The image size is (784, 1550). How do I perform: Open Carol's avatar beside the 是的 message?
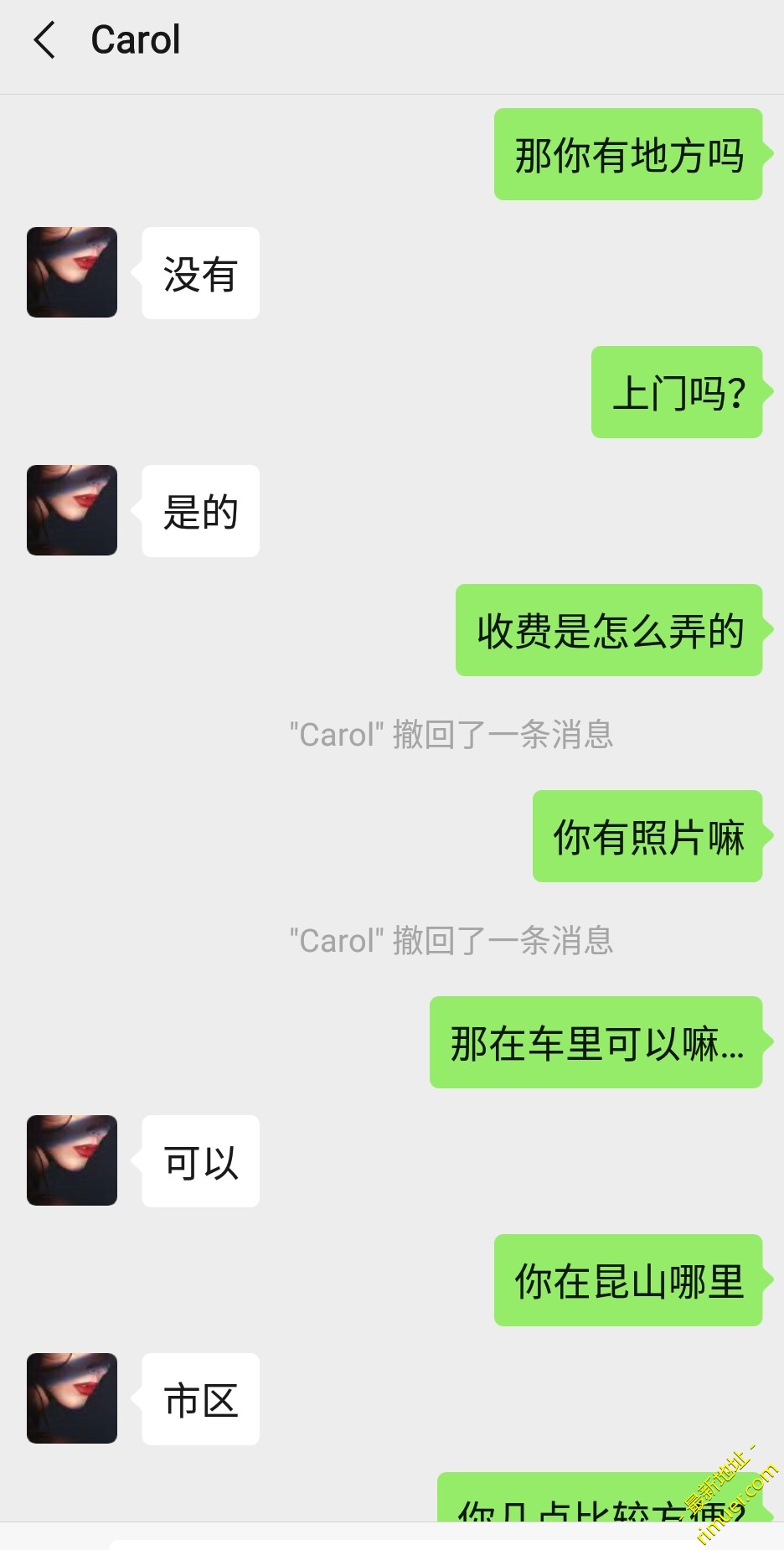pyautogui.click(x=72, y=510)
